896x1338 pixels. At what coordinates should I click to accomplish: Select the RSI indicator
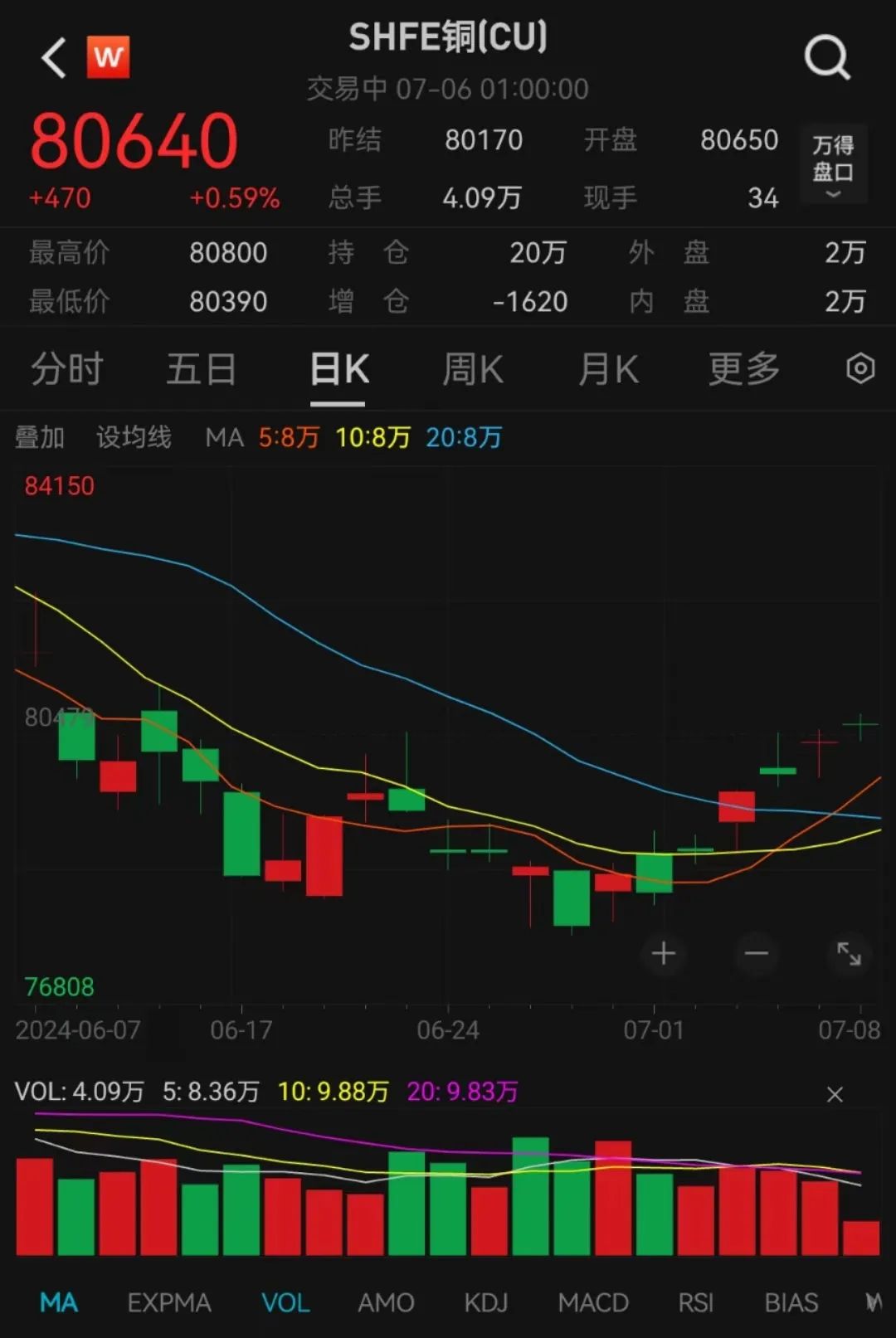(695, 1303)
